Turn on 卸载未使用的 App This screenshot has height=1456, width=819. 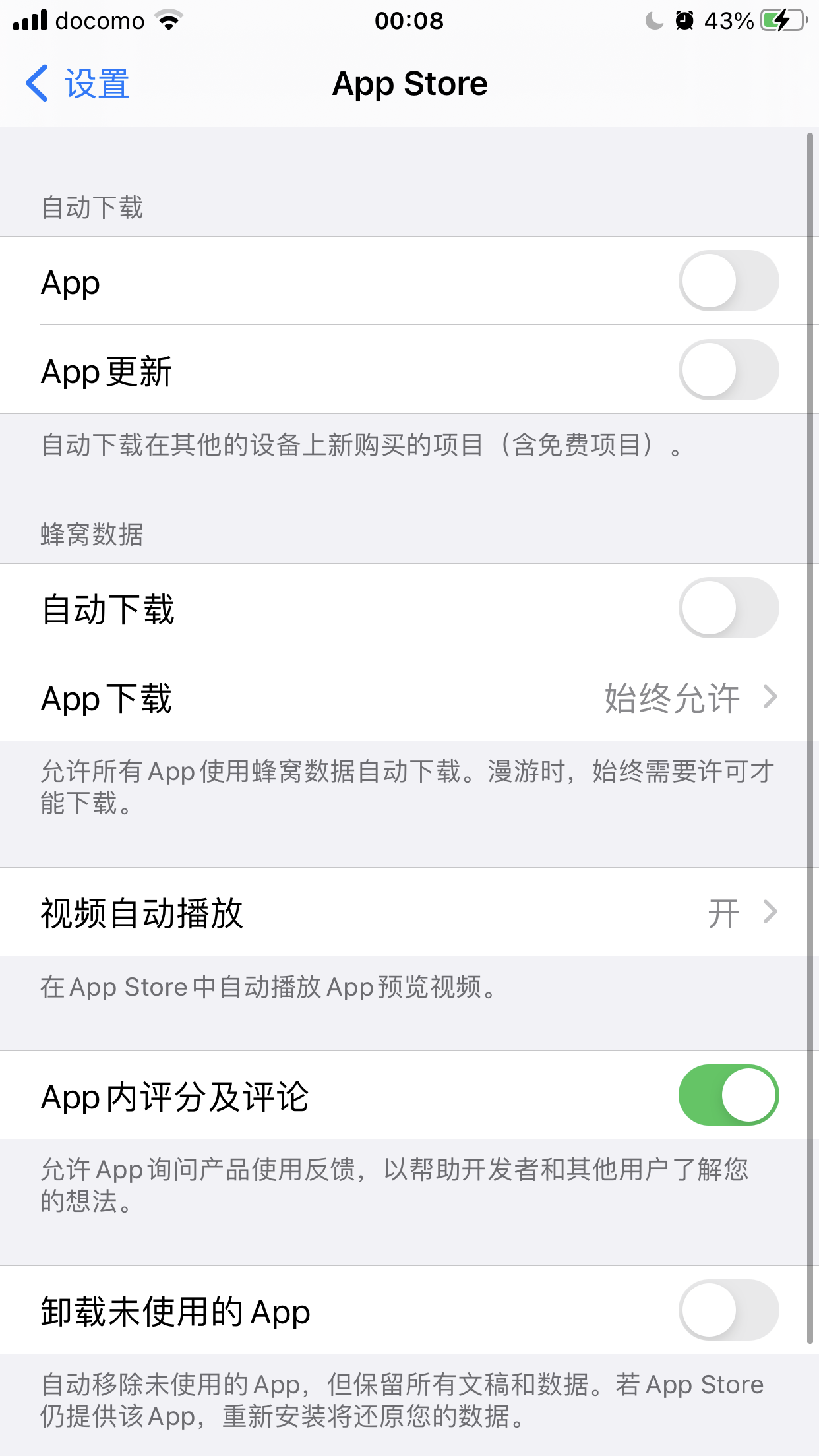[728, 1310]
